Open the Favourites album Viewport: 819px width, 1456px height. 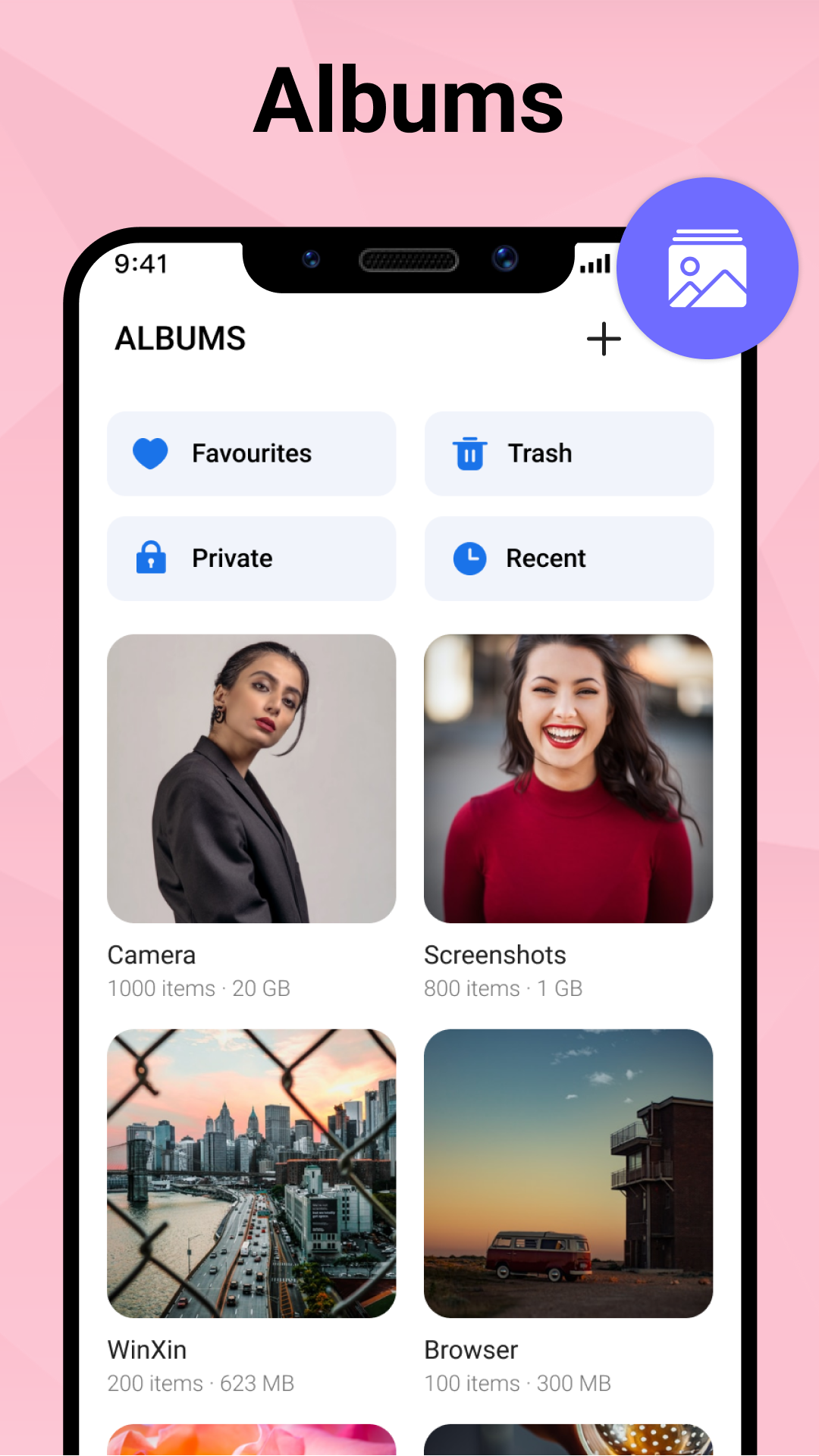[252, 453]
